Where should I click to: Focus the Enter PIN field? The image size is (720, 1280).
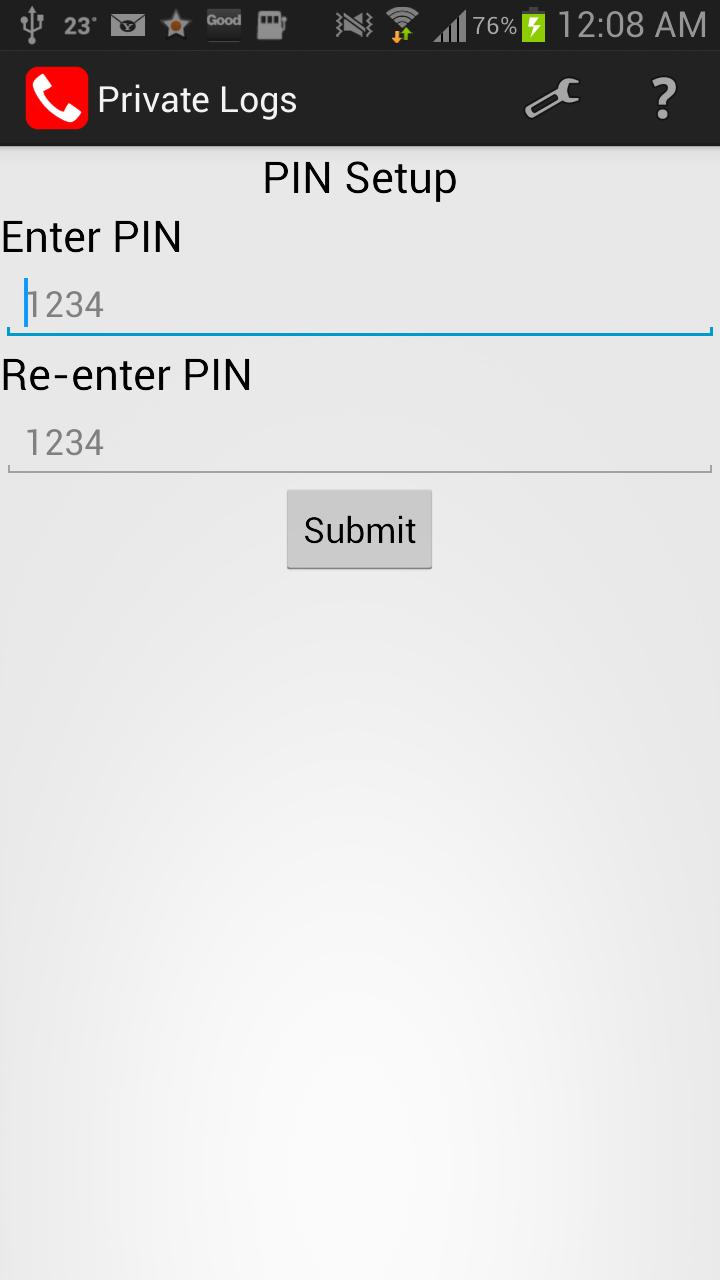tap(360, 305)
